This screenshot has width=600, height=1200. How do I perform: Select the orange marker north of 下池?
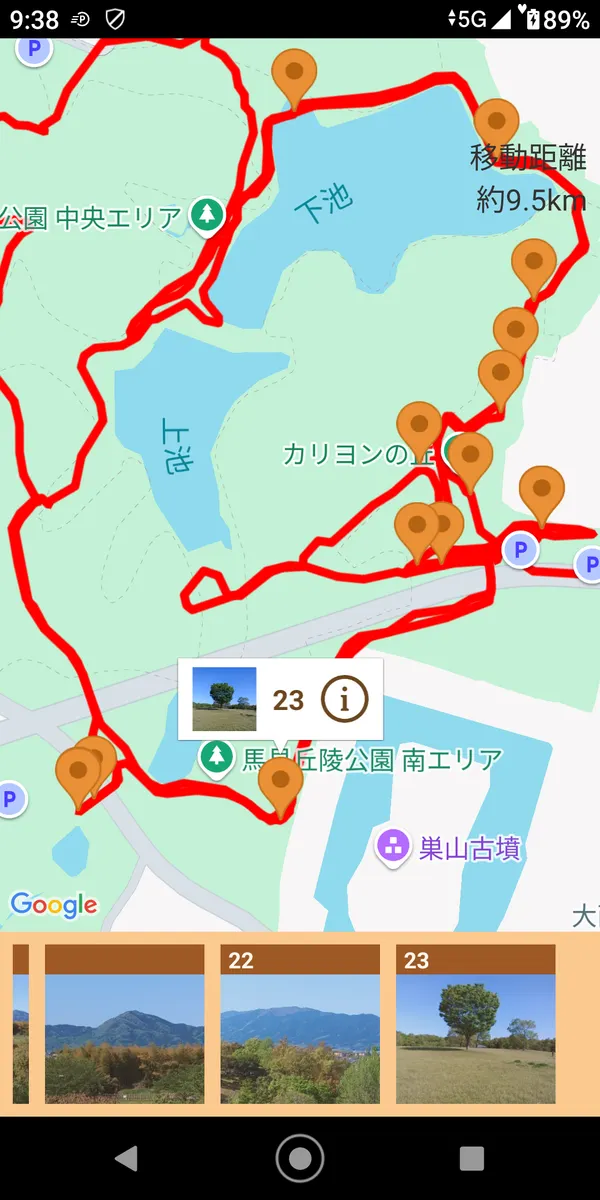294,72
